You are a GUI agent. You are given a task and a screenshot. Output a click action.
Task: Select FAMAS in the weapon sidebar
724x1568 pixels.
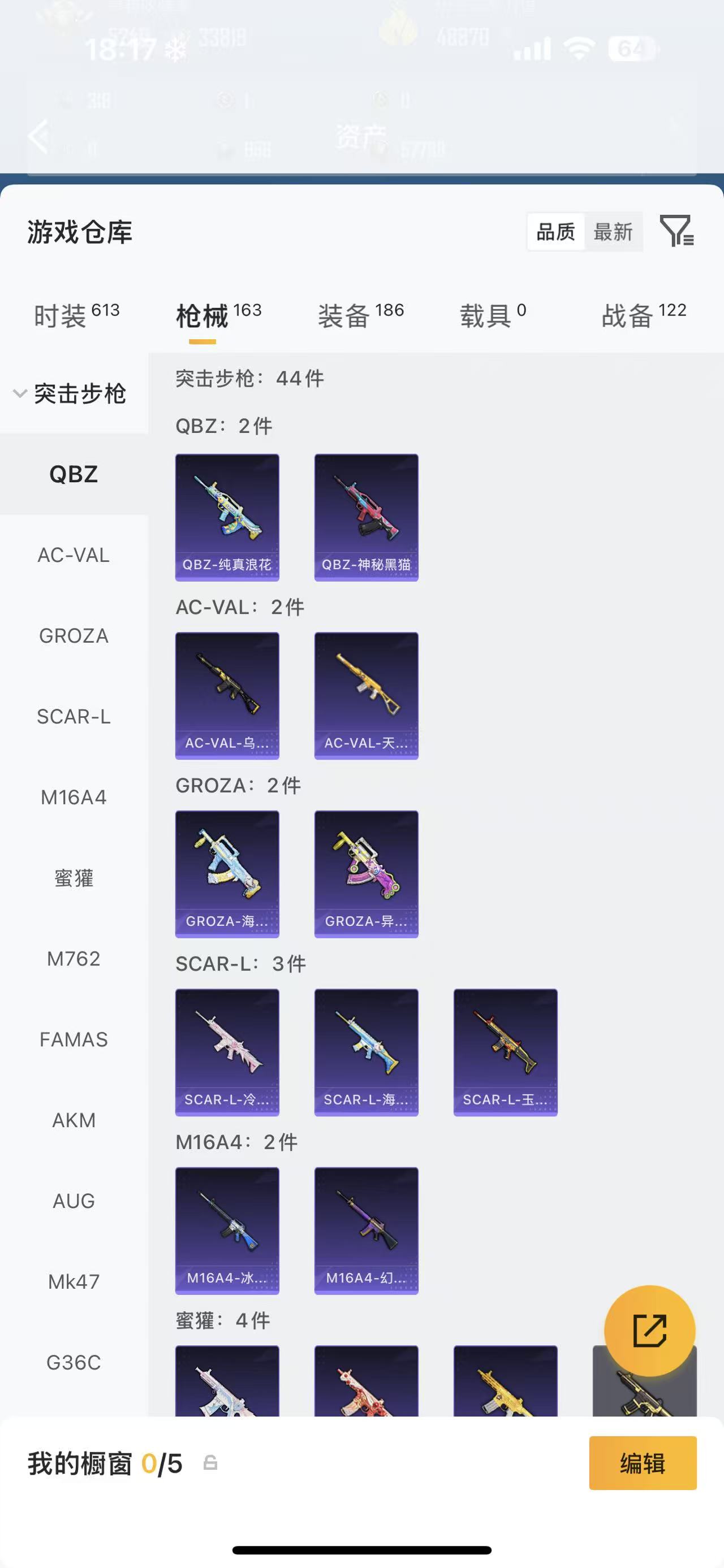pos(74,1039)
